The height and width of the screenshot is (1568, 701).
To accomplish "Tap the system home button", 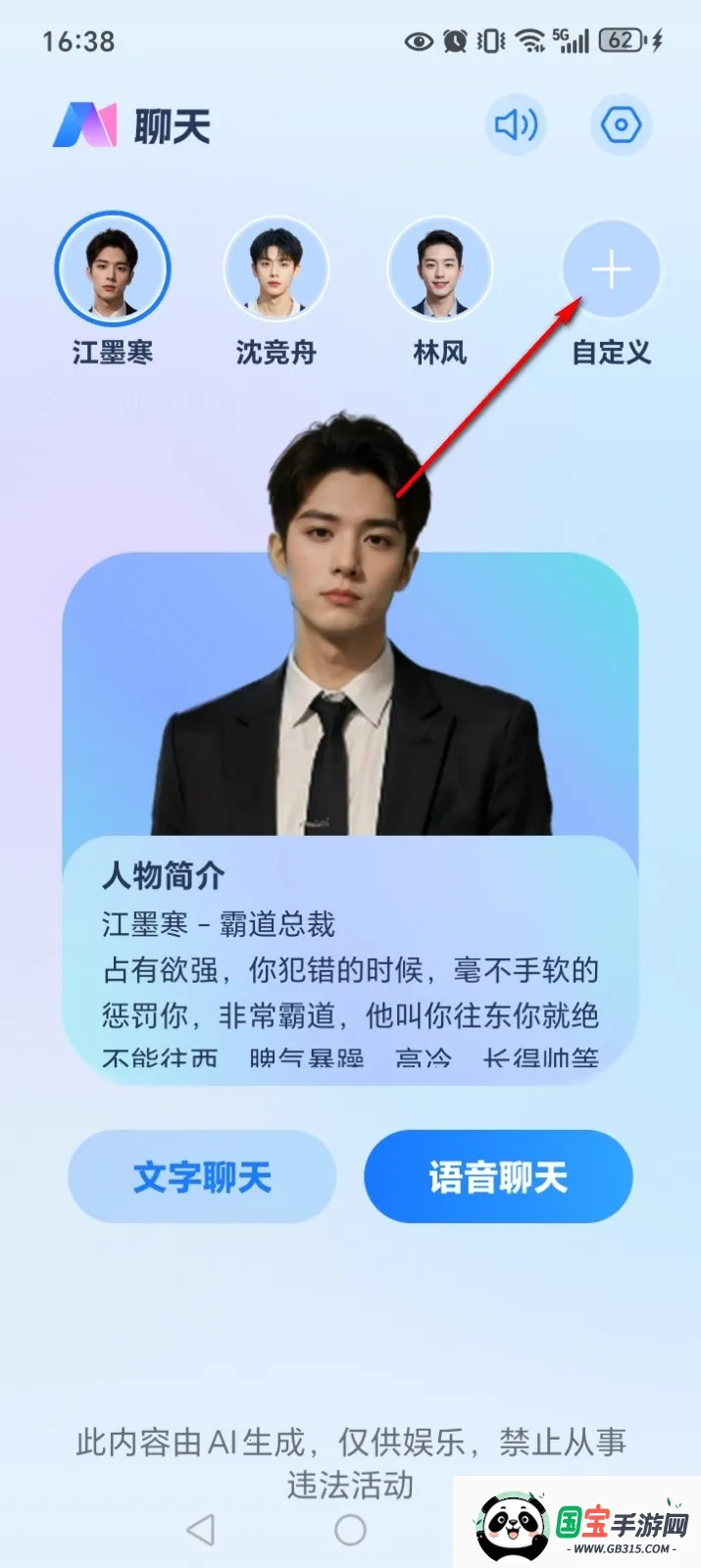I will click(x=350, y=1530).
